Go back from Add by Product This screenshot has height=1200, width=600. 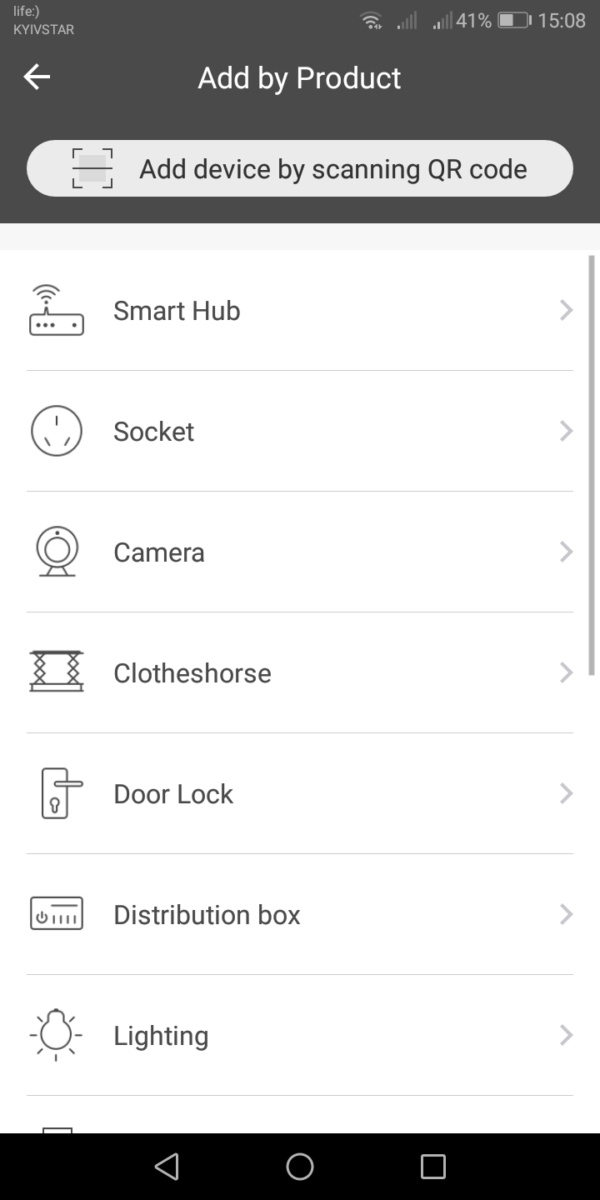(x=37, y=78)
